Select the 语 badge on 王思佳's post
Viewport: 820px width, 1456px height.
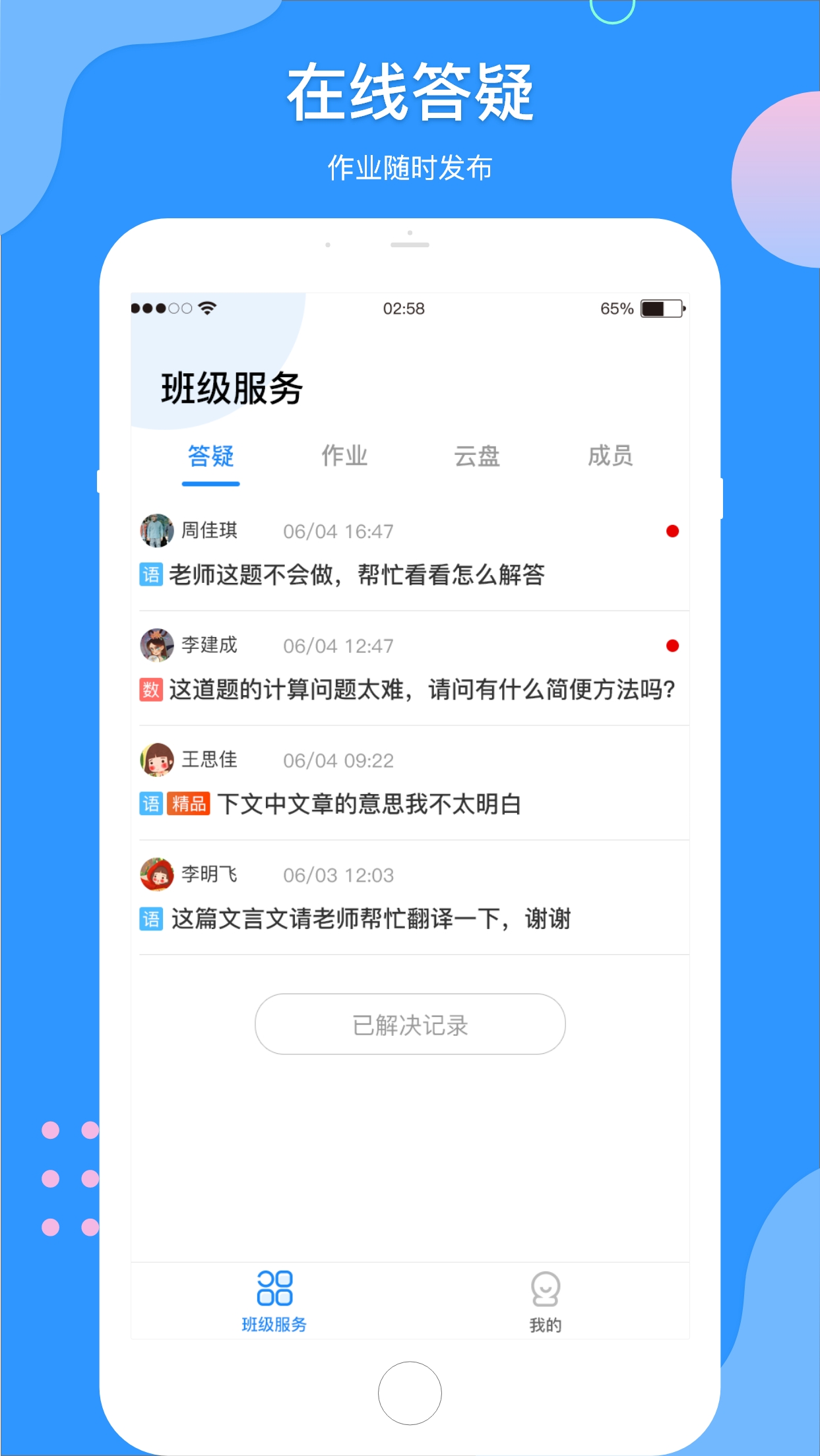pos(152,803)
